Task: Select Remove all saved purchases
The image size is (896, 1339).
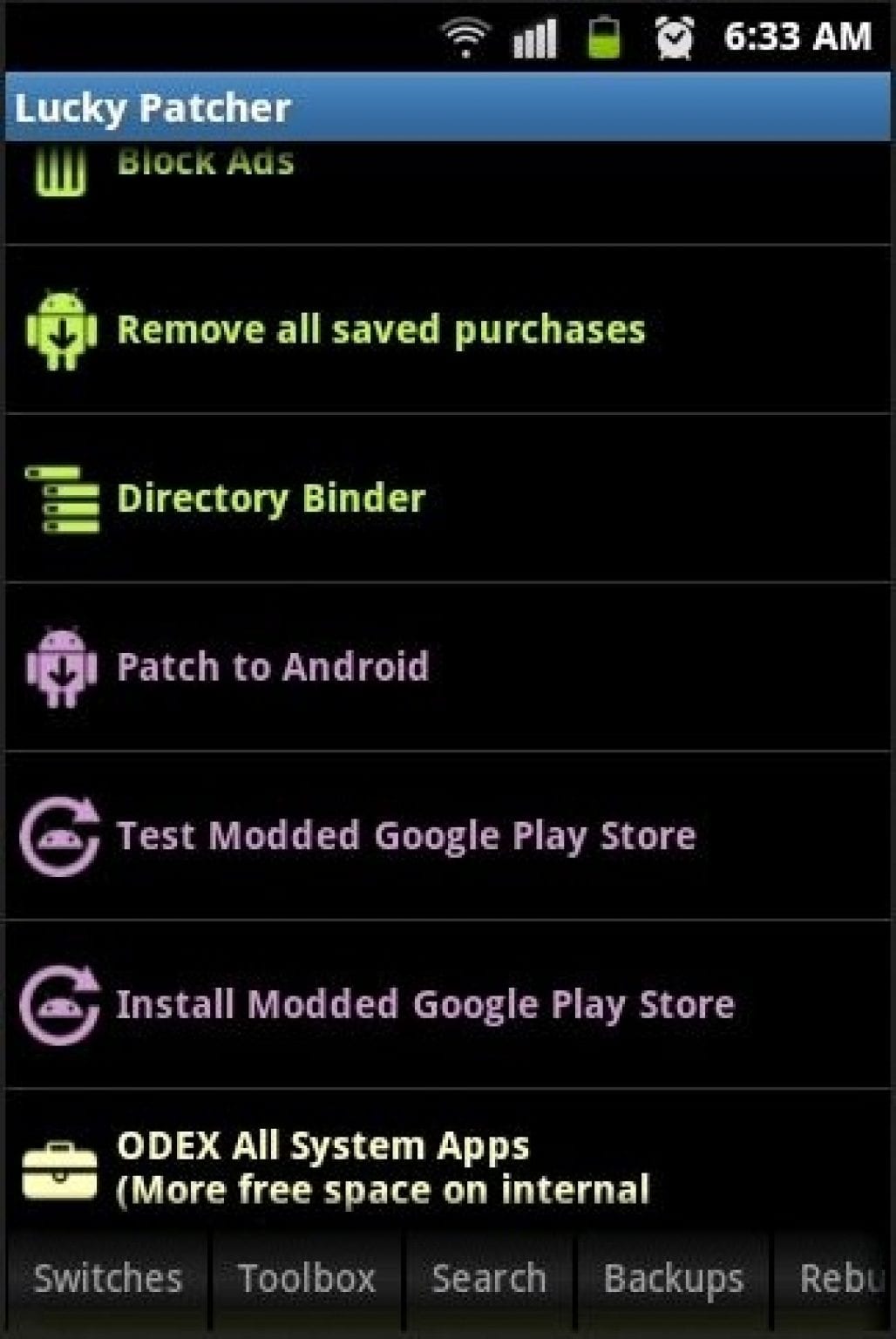Action: (380, 330)
